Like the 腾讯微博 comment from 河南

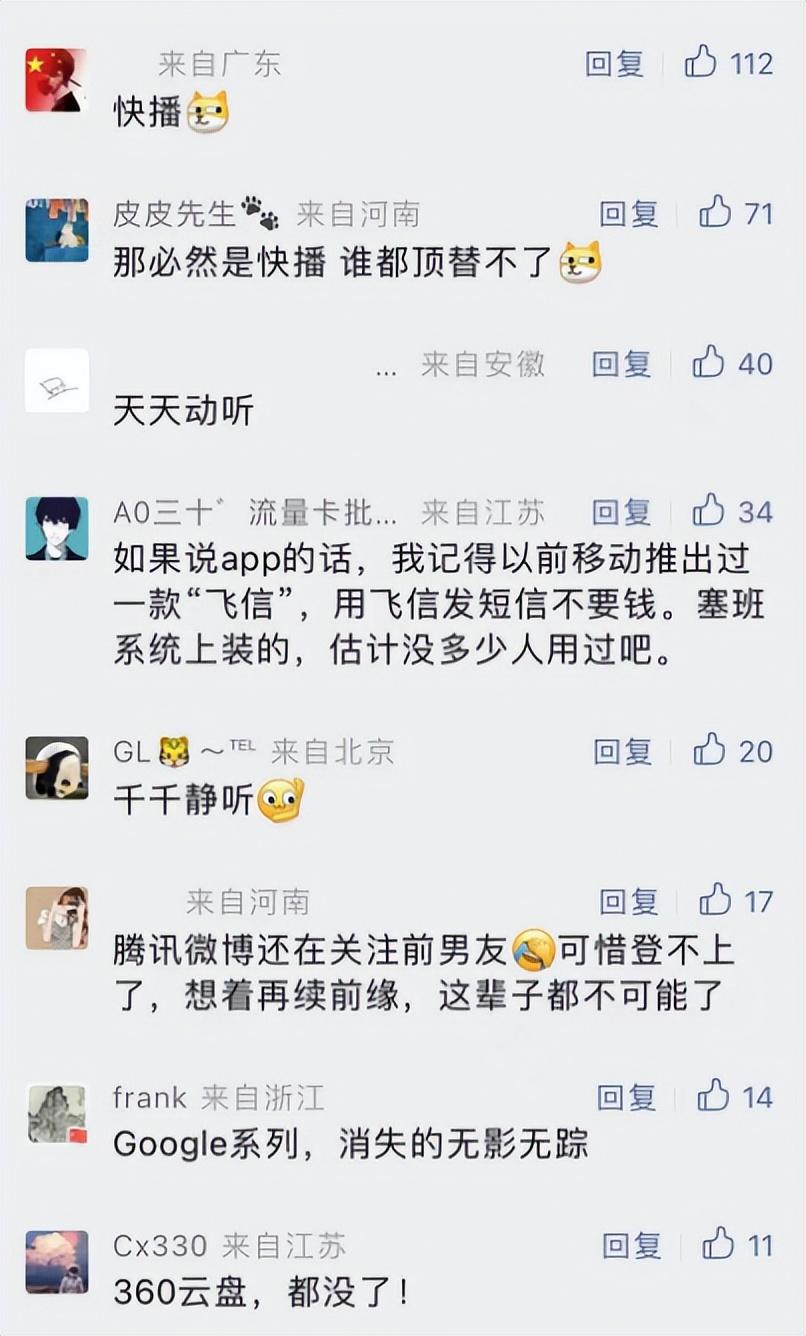[x=715, y=900]
